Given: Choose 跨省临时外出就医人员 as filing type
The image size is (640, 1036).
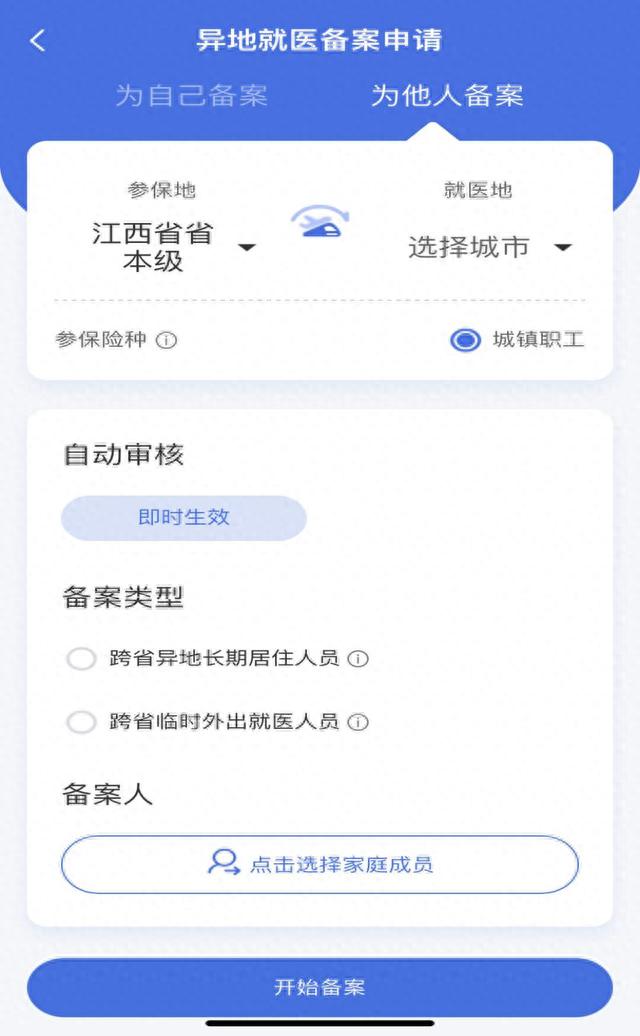Looking at the screenshot, I should click(81, 722).
